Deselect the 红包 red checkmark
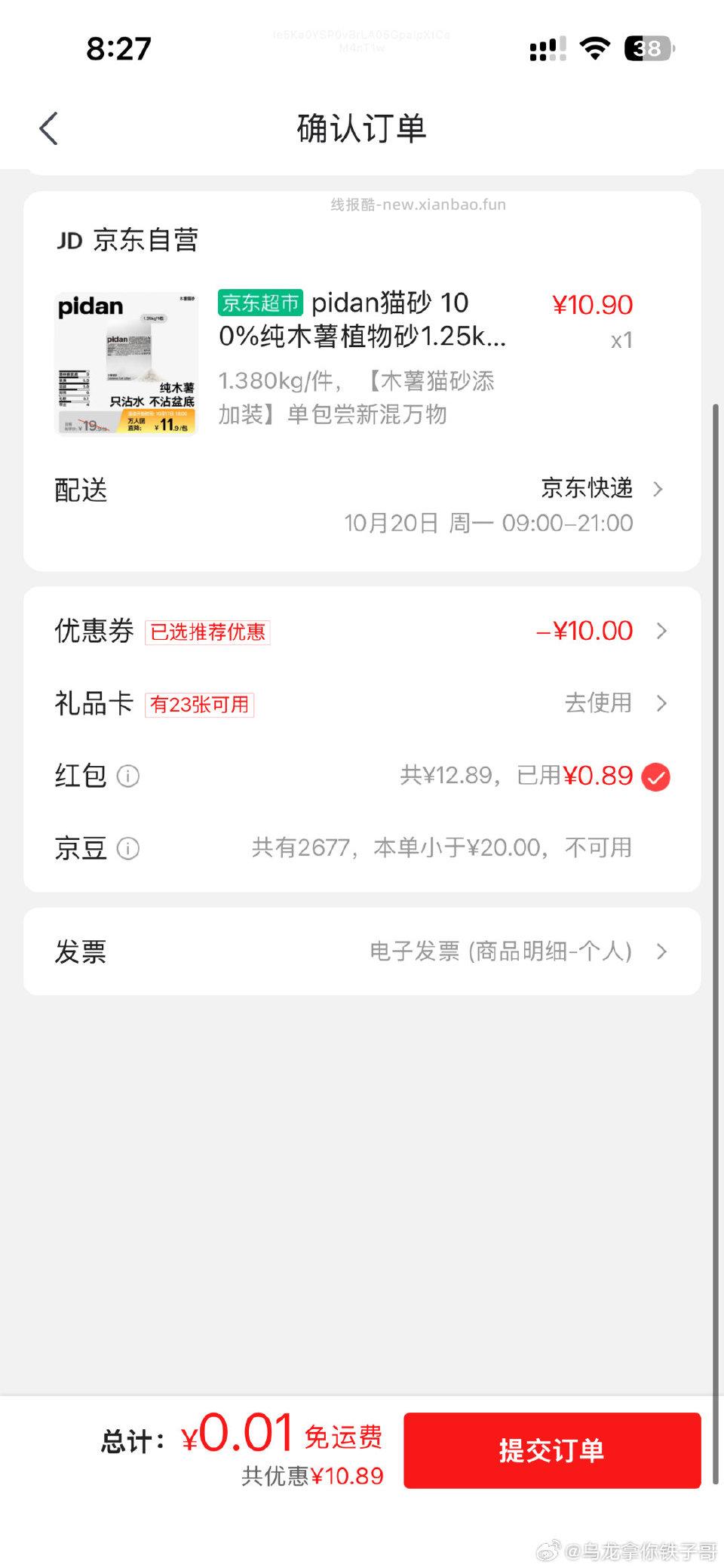This screenshot has width=724, height=1568. tap(655, 775)
